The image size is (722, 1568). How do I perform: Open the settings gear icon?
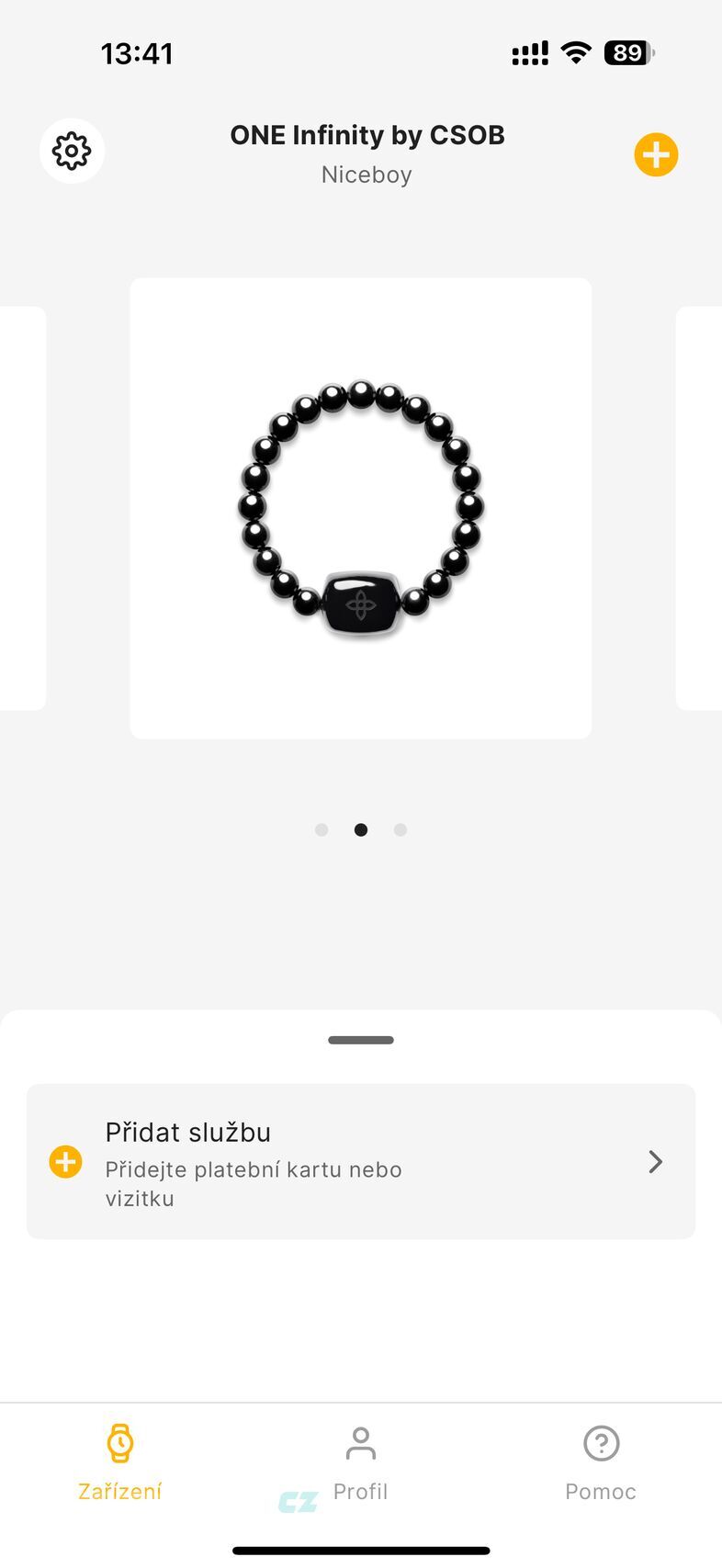click(x=72, y=151)
